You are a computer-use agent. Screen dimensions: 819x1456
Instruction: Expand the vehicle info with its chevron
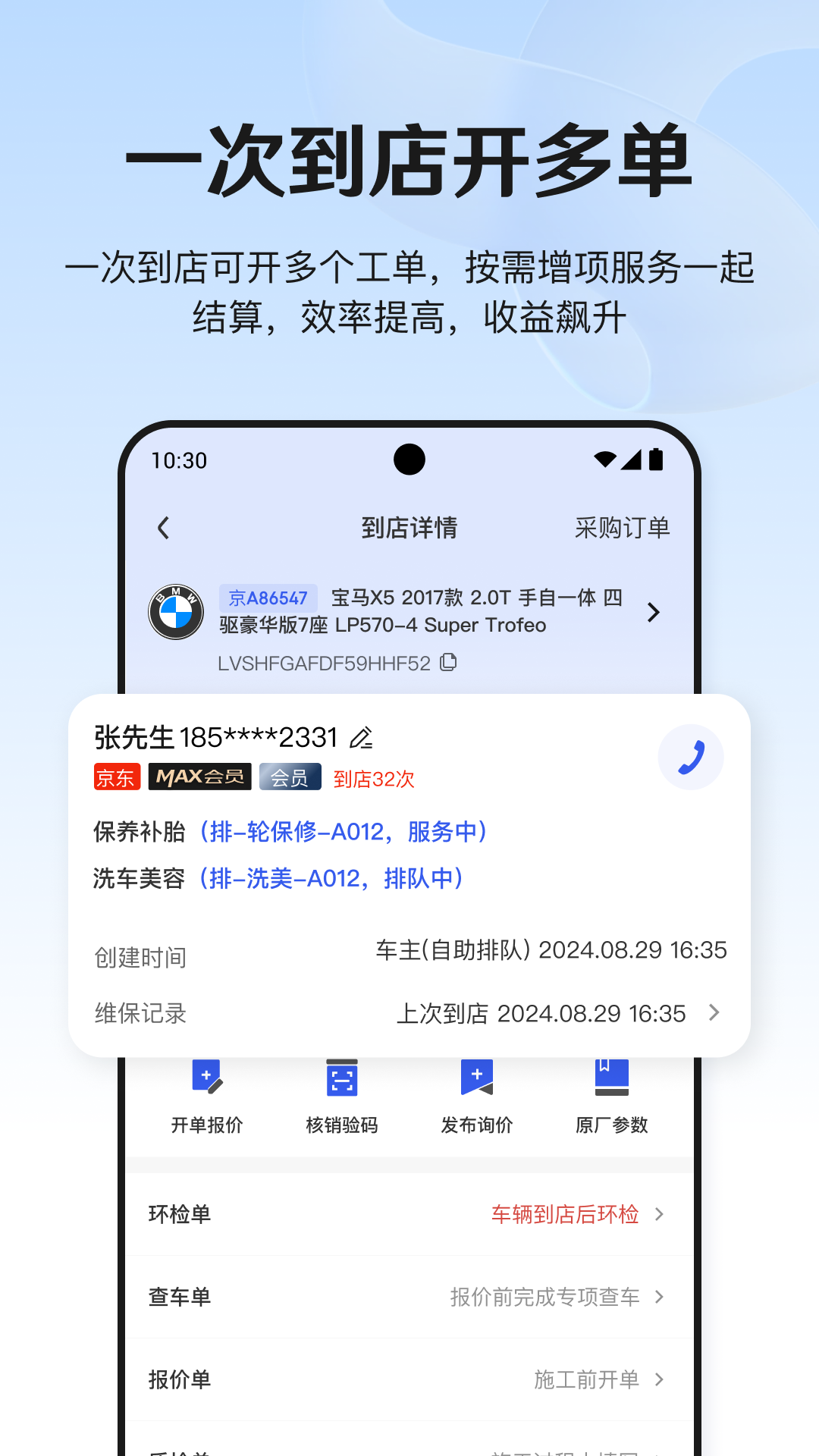point(654,612)
